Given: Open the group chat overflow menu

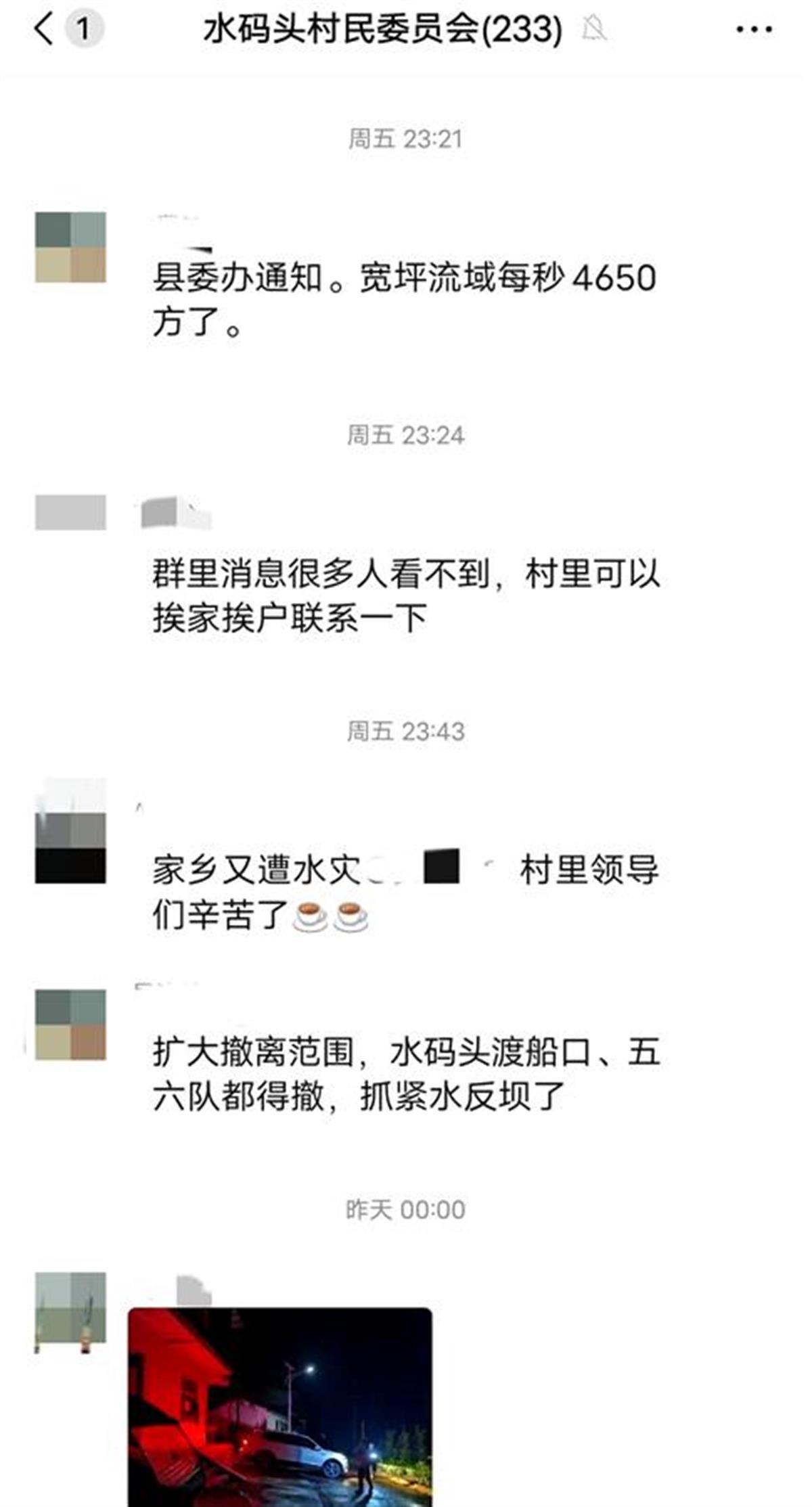Looking at the screenshot, I should [x=754, y=30].
